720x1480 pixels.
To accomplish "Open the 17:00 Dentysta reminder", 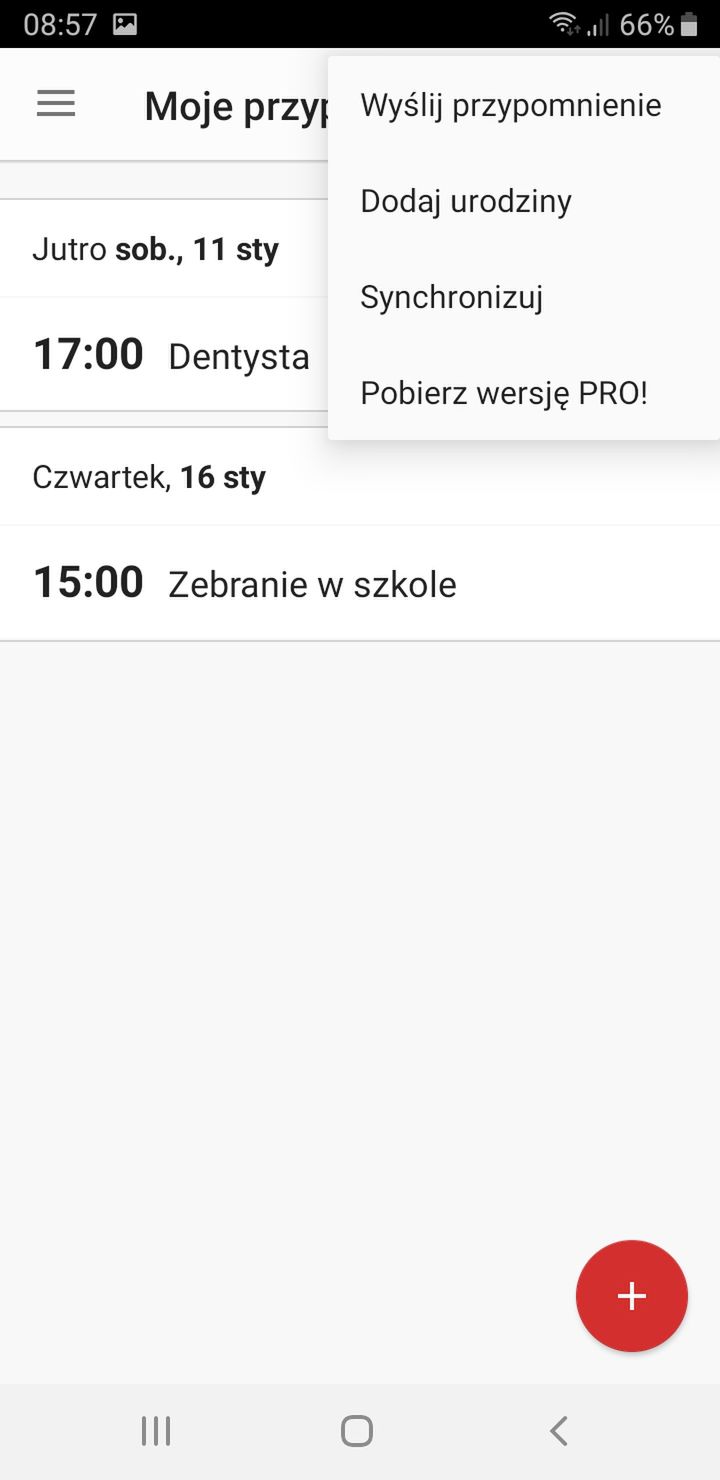I will point(164,355).
